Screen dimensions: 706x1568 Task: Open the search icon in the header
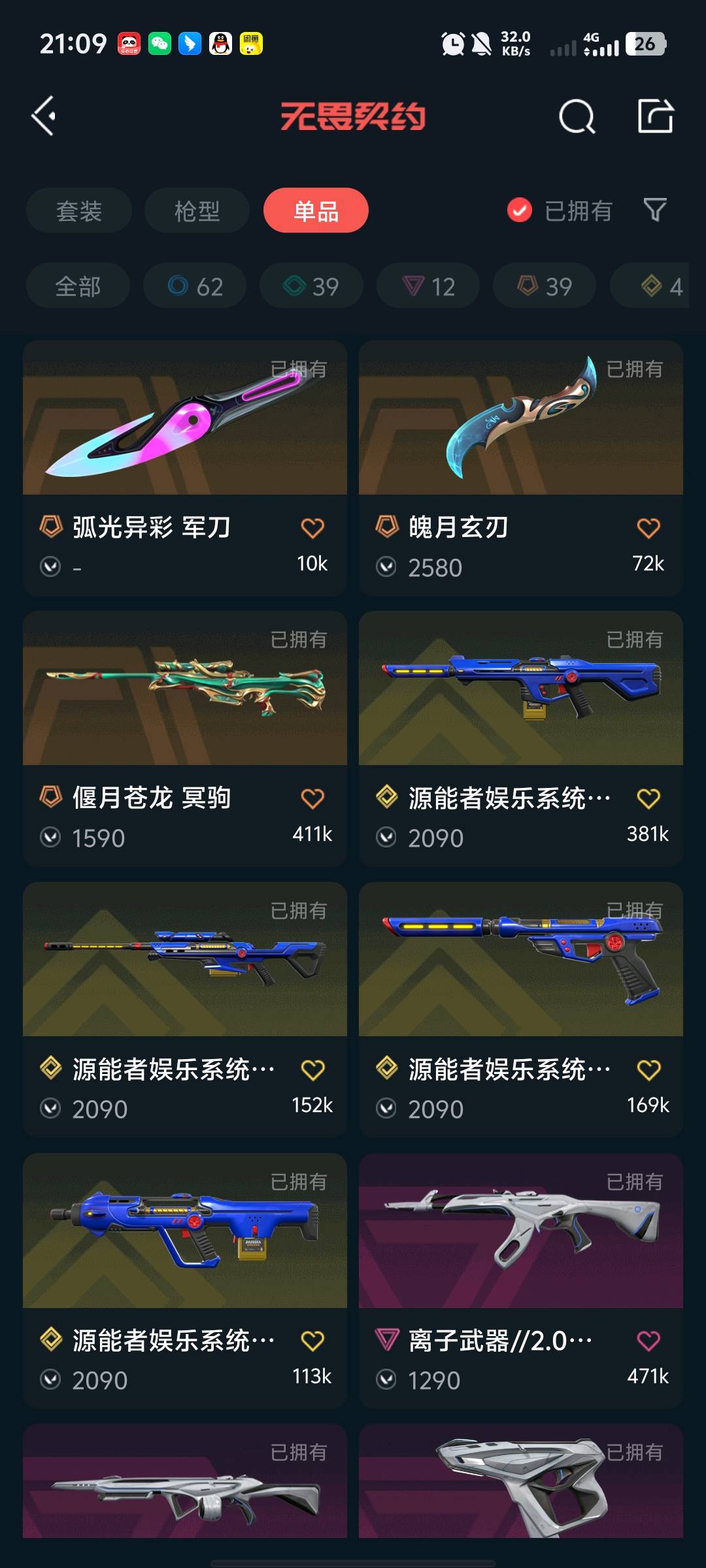coord(577,117)
